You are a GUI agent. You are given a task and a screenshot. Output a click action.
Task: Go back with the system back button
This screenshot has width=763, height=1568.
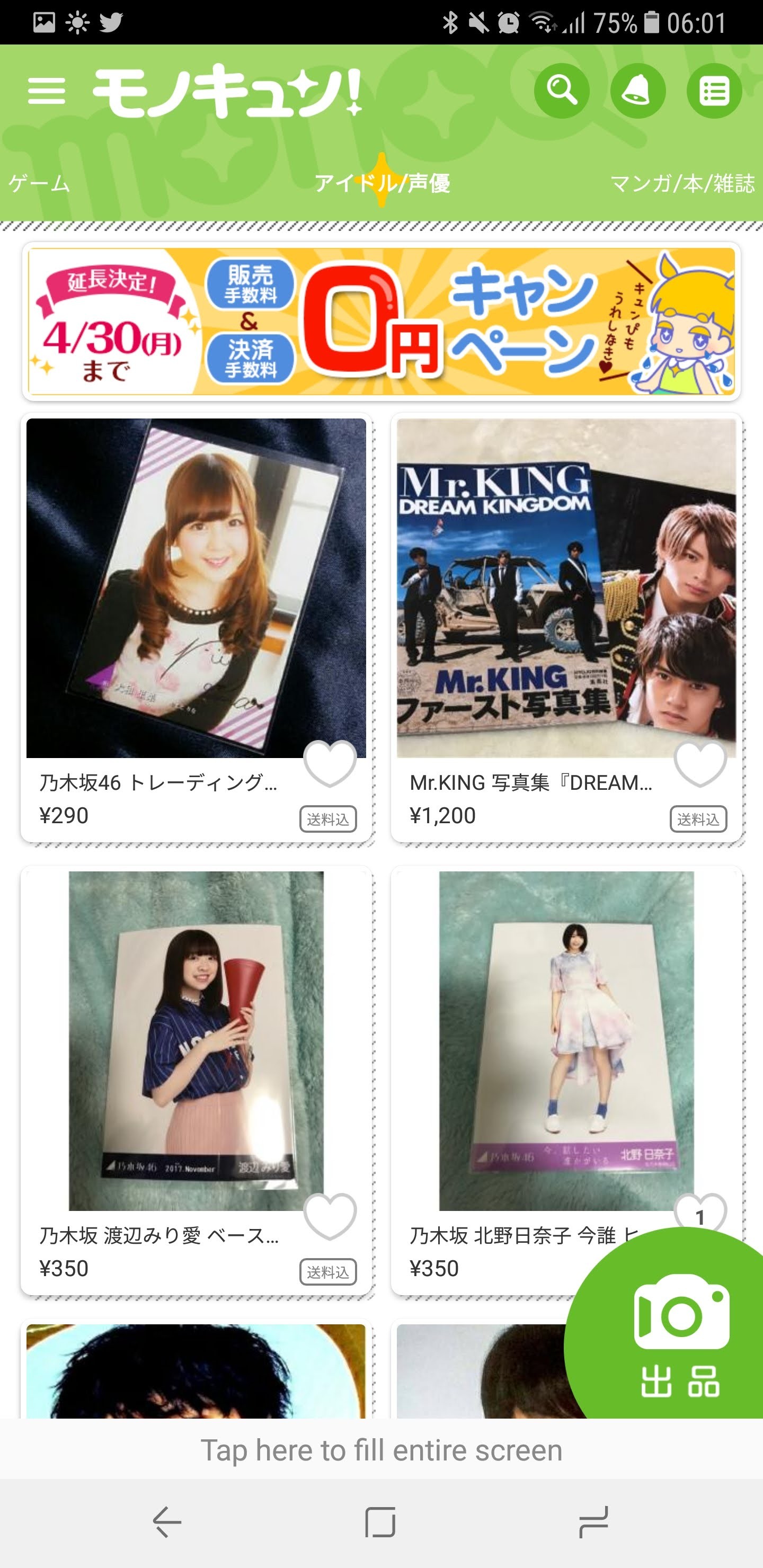(x=167, y=1522)
